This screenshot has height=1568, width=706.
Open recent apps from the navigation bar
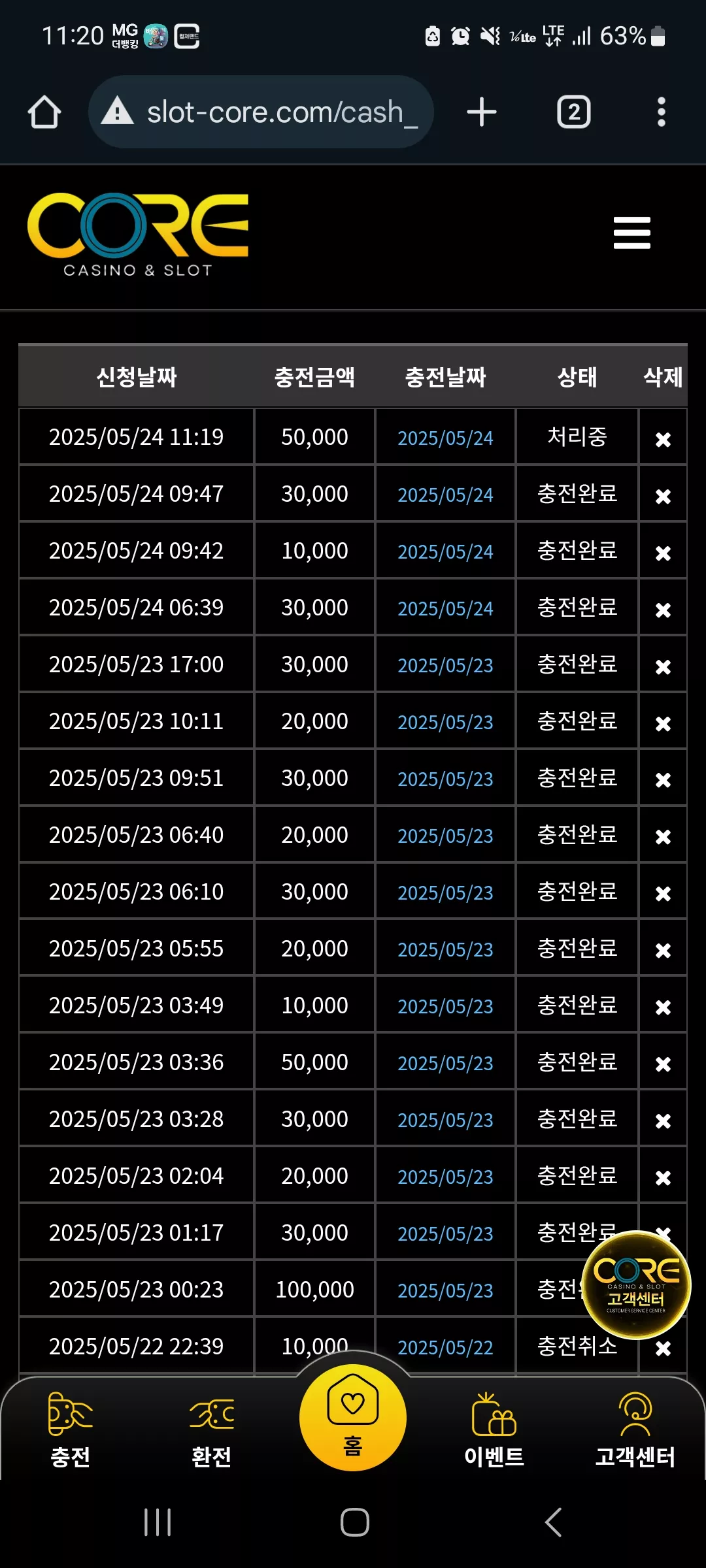coord(158,1522)
